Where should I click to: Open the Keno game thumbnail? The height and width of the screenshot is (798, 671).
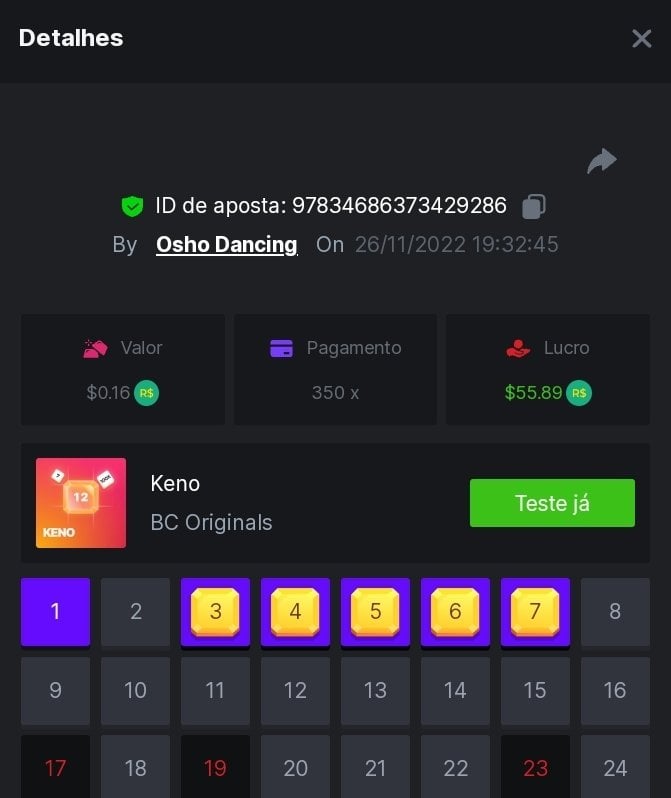pos(81,503)
